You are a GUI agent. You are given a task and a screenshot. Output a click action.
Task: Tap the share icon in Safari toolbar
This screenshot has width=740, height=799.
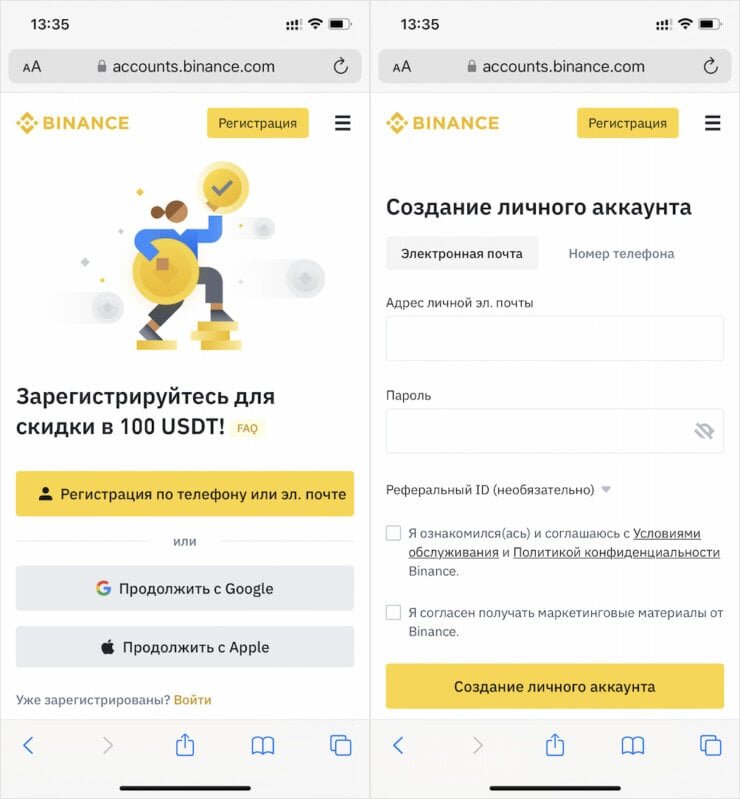click(x=185, y=745)
